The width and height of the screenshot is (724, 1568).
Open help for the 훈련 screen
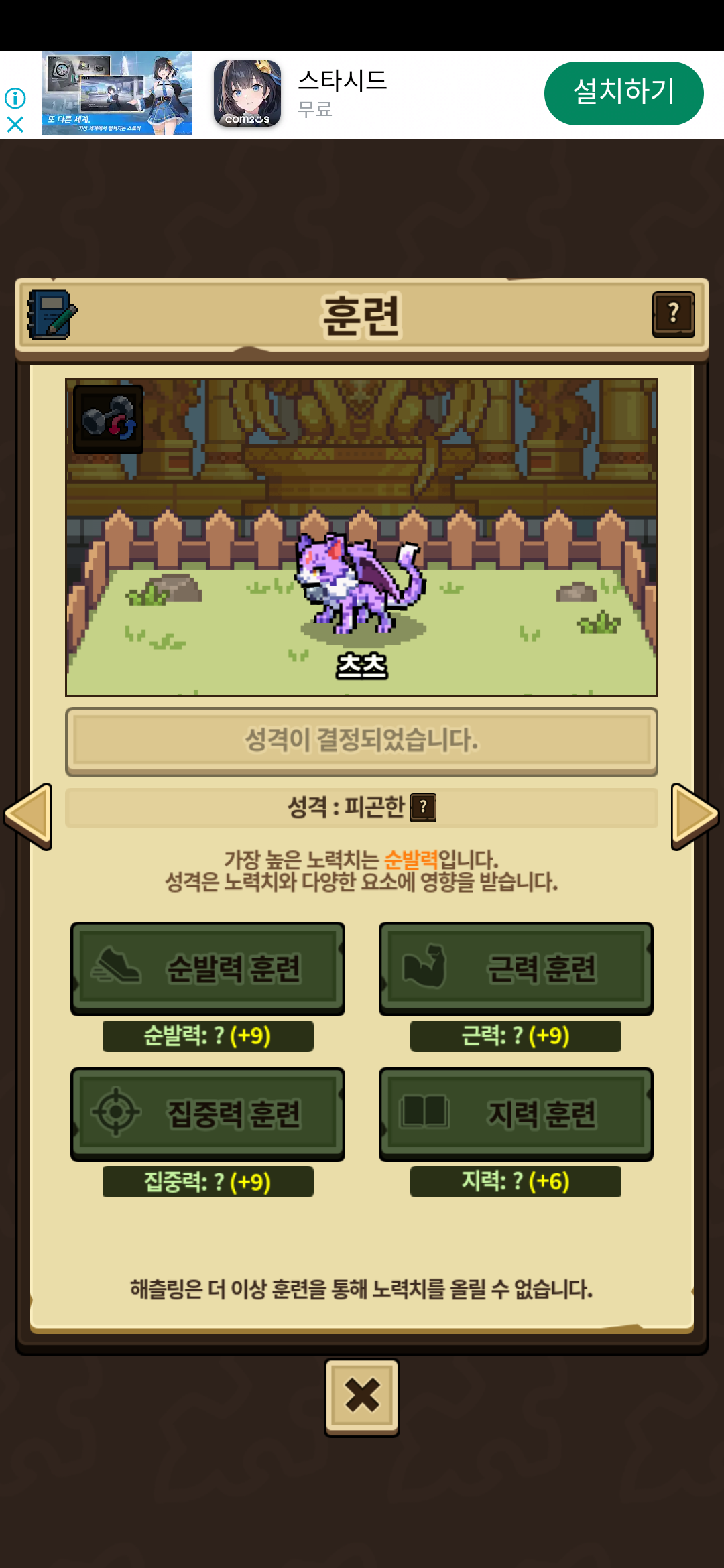673,314
